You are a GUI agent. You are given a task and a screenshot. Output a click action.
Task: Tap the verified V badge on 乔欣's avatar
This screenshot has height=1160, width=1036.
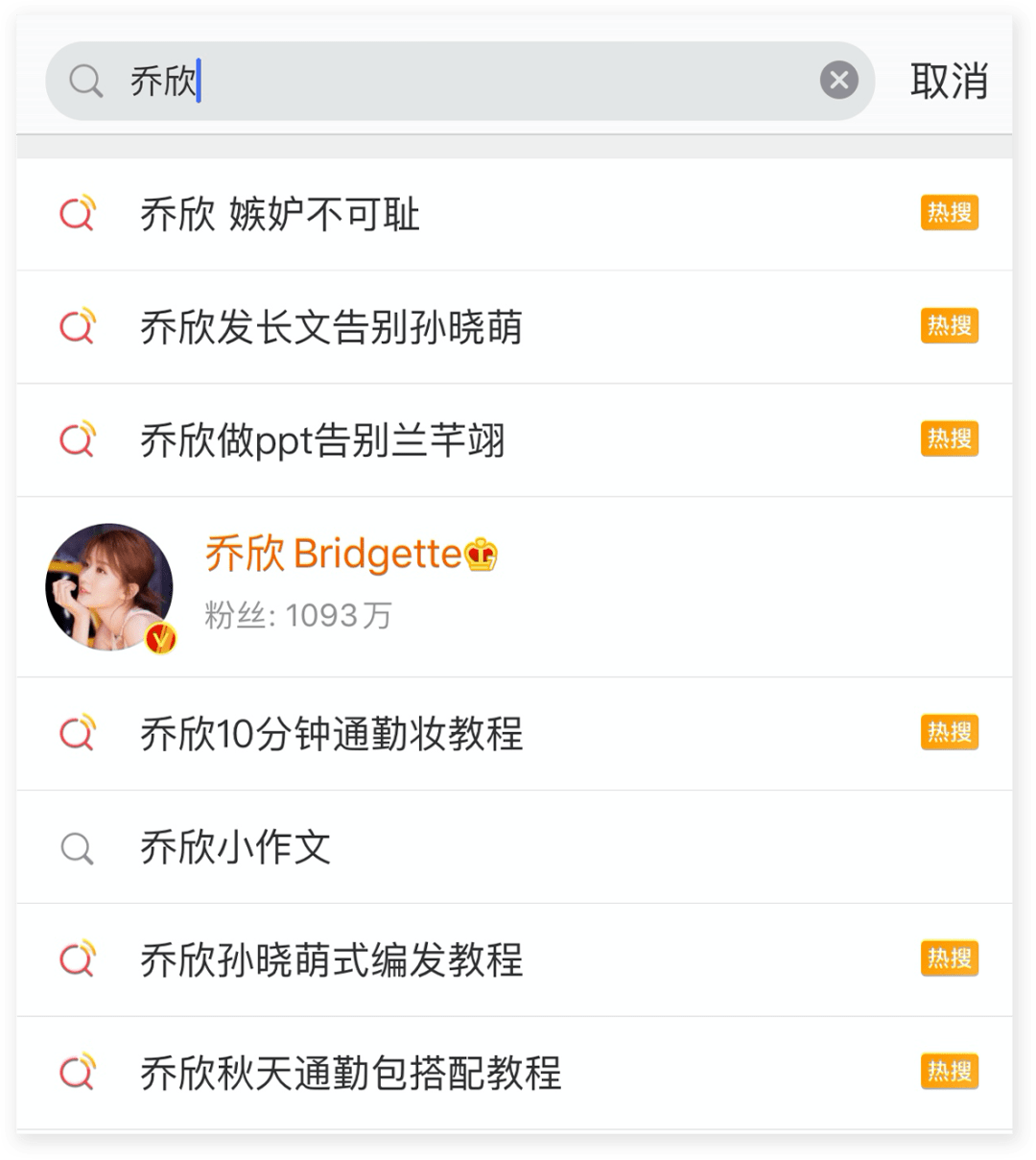tap(156, 641)
